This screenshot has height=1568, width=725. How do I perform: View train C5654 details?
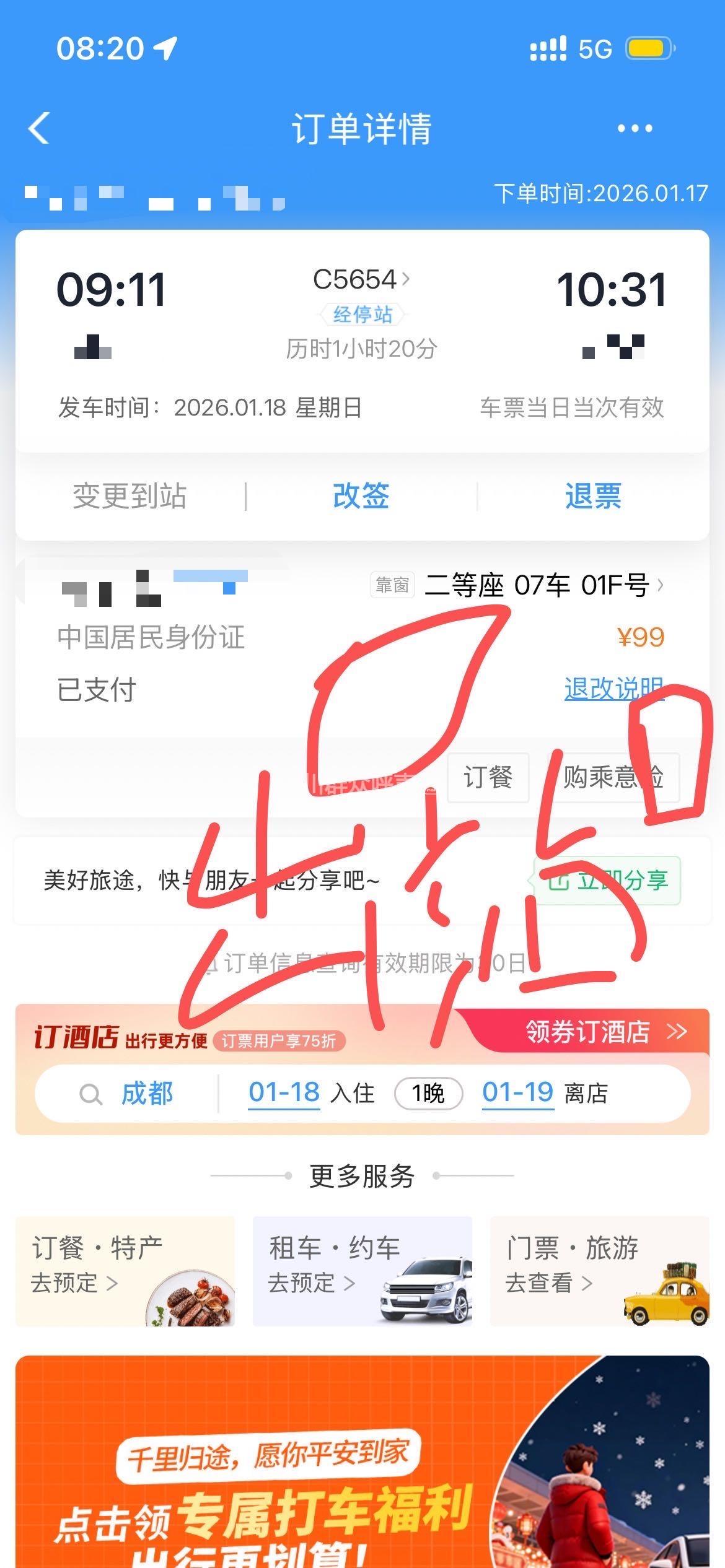(361, 280)
